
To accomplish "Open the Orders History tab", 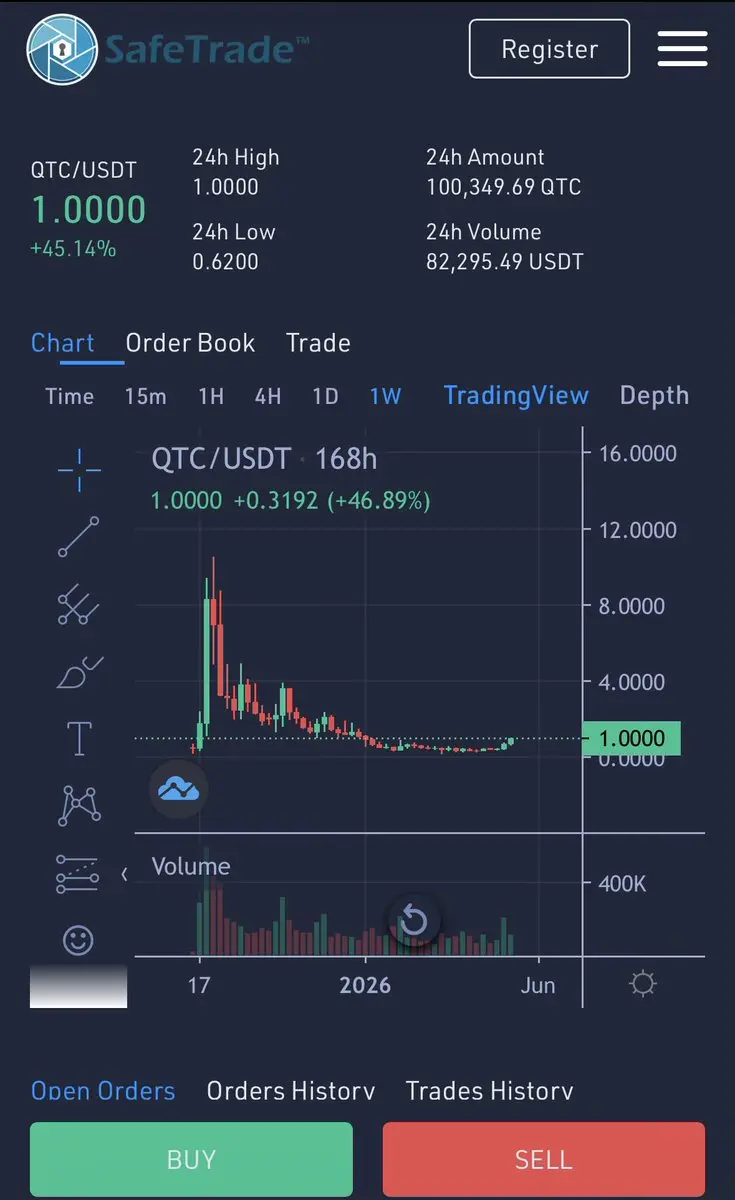I will (x=291, y=1090).
